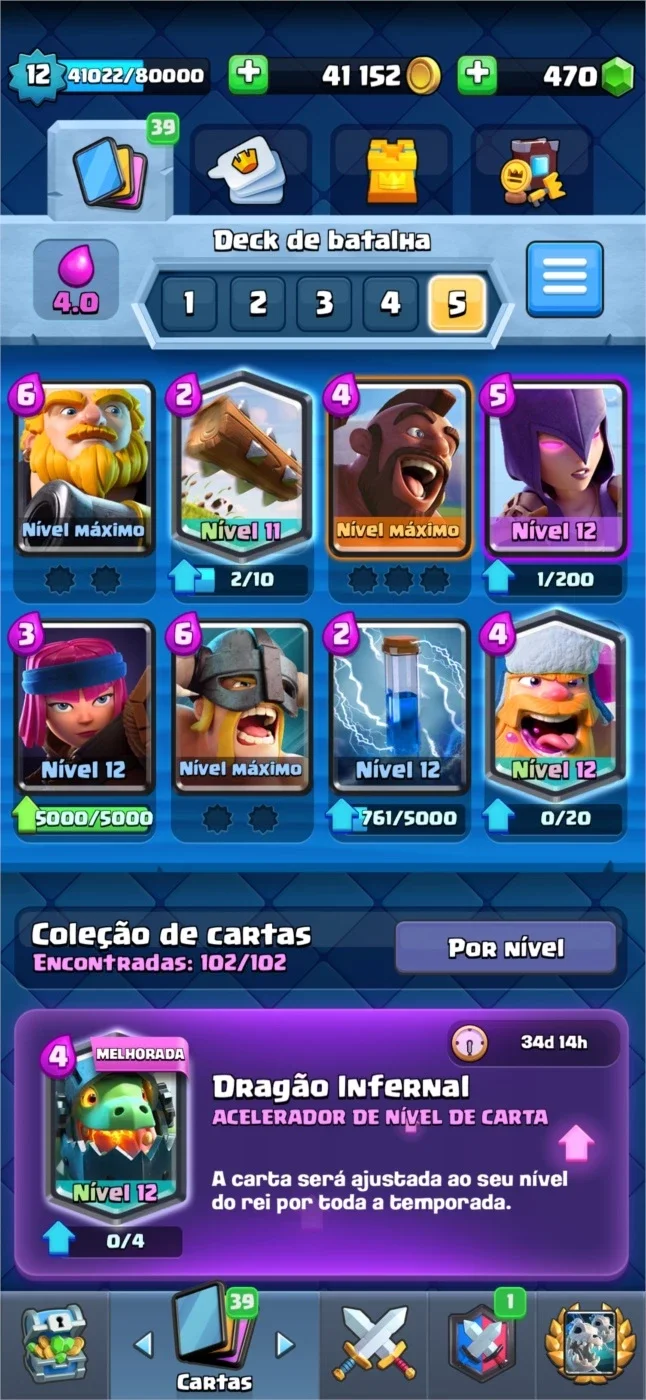Select battle deck slot 3
Image resolution: width=646 pixels, height=1400 pixels.
tap(324, 302)
